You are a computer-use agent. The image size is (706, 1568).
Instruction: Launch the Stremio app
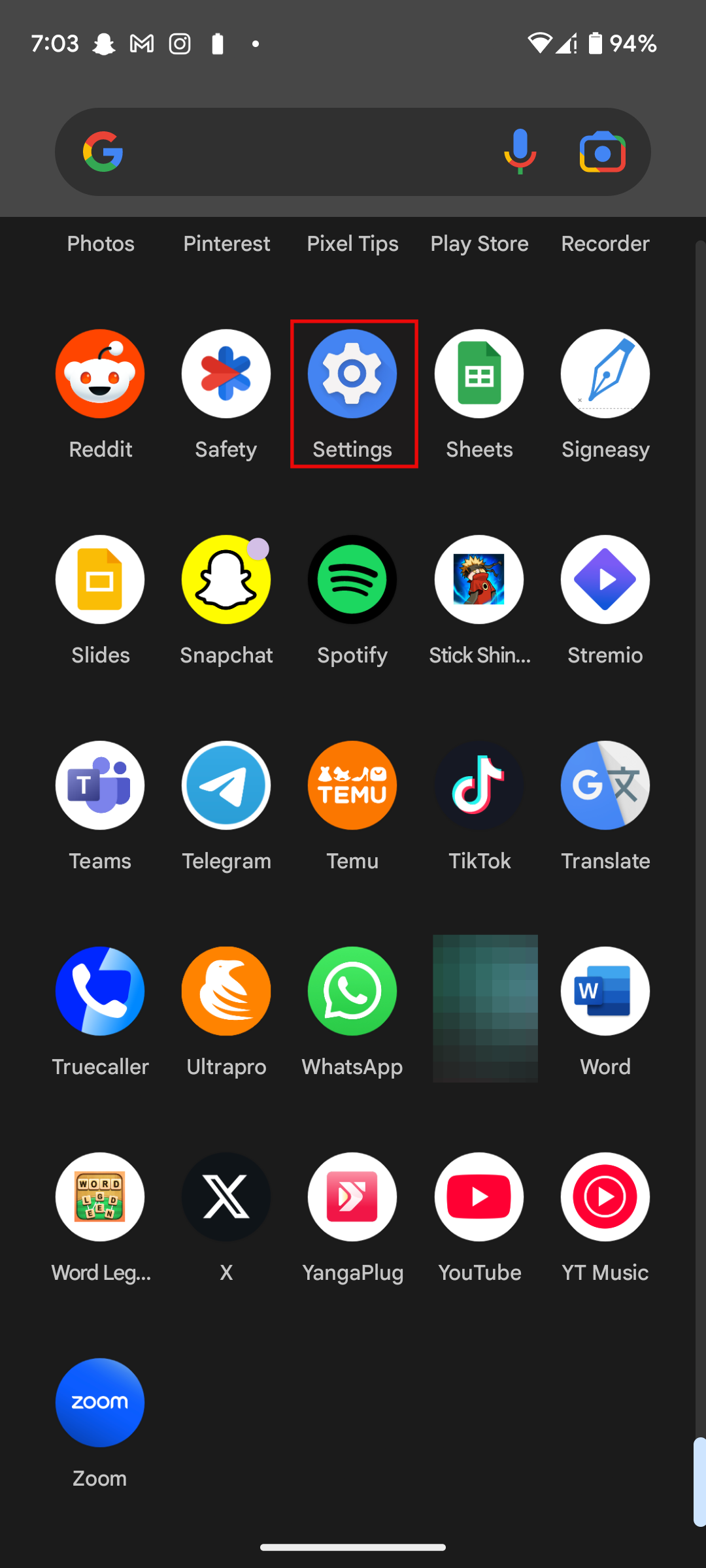pyautogui.click(x=605, y=580)
